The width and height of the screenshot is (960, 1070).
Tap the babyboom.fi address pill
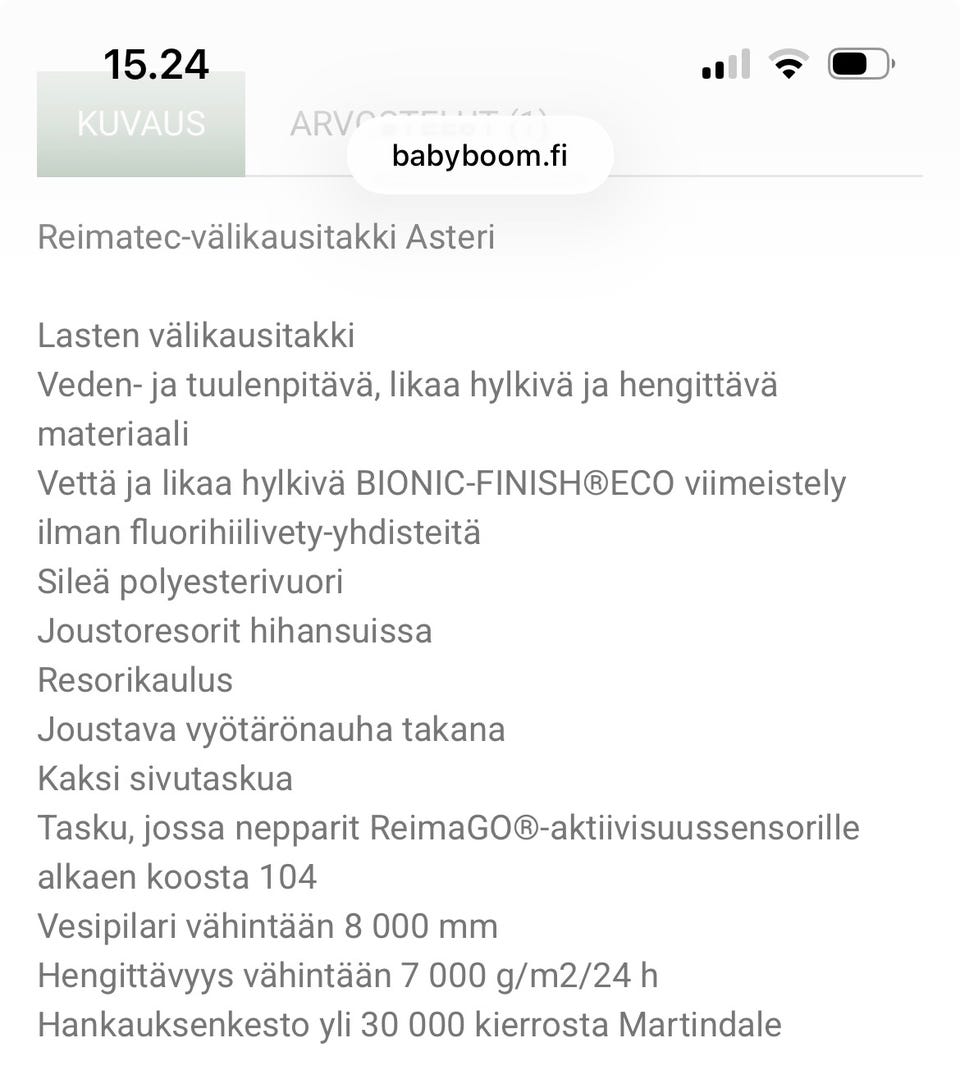479,155
